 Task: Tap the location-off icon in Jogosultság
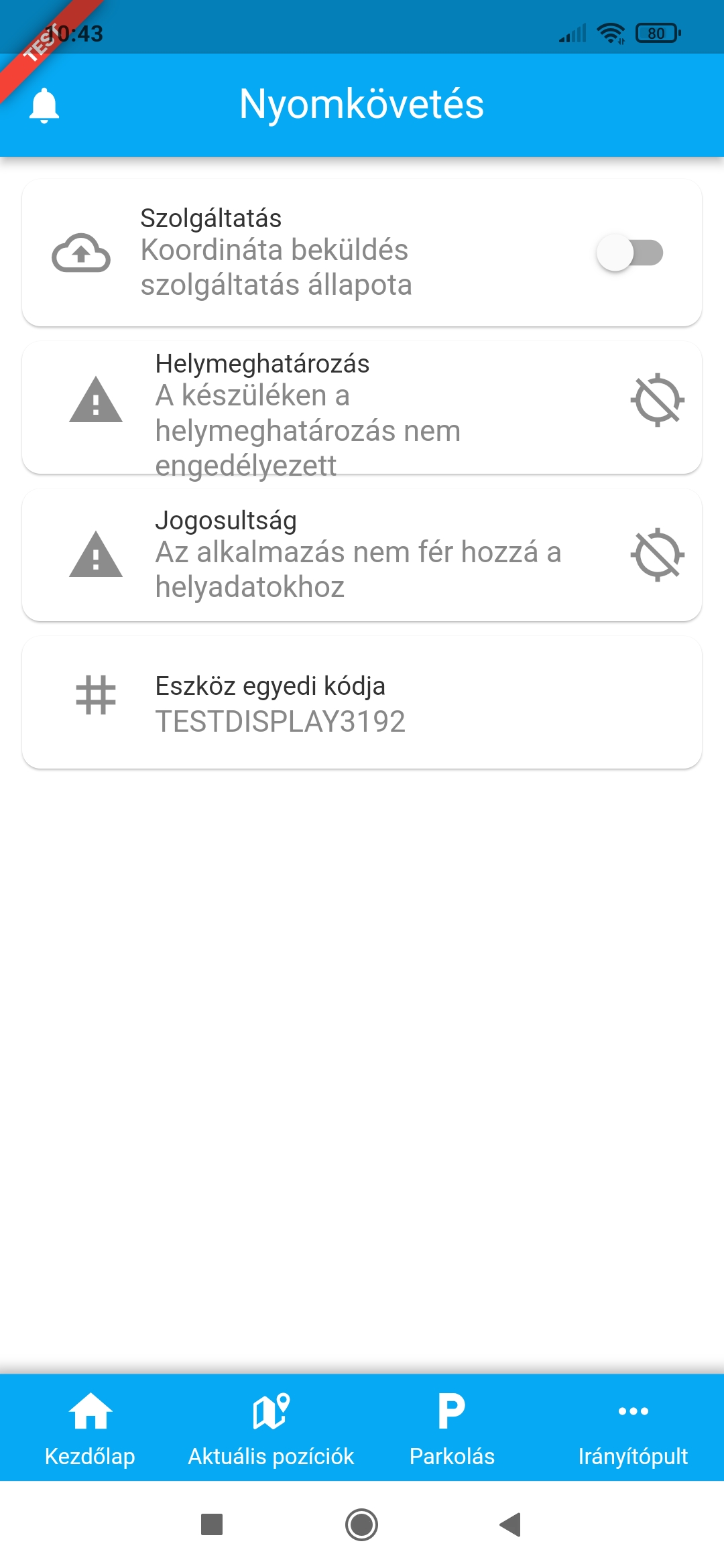point(657,555)
